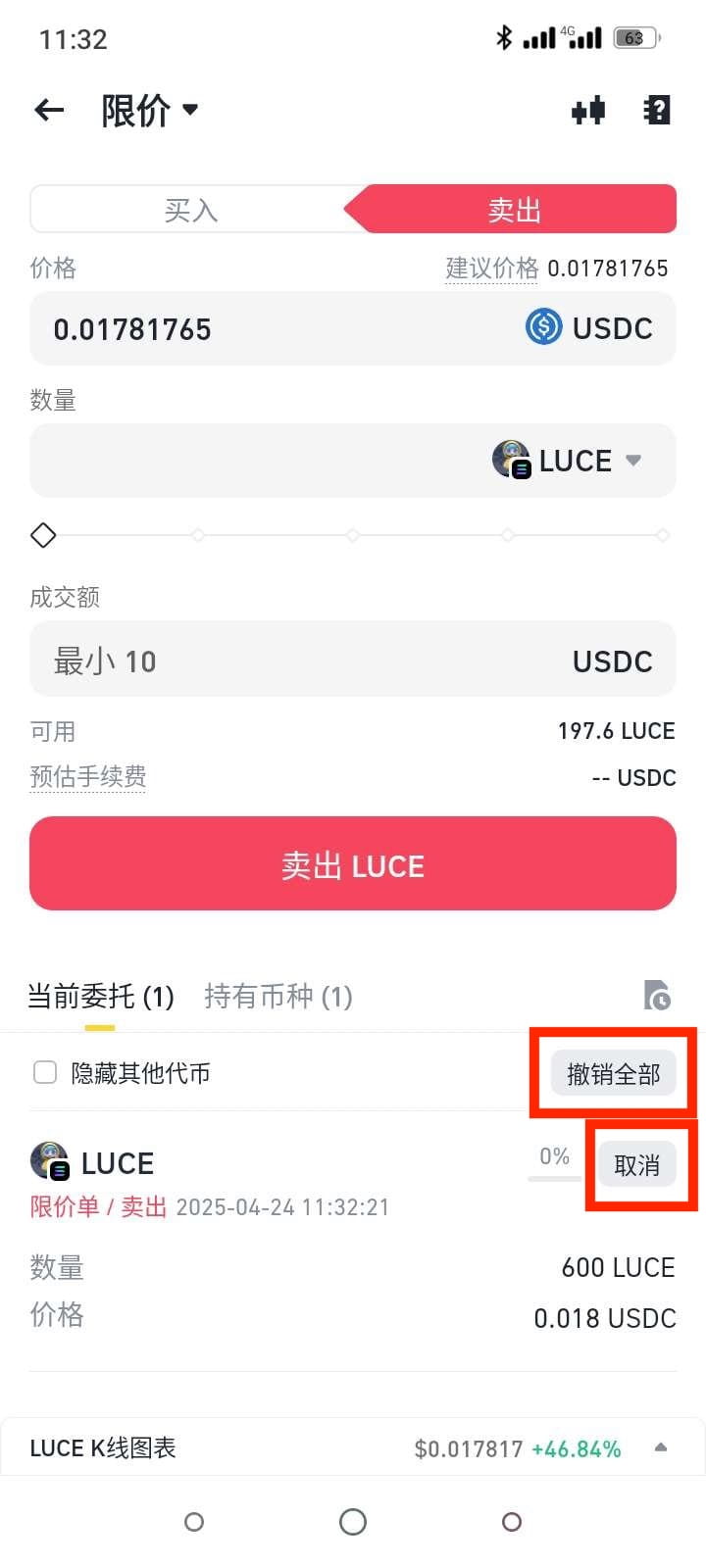
Task: Tap 取消 on the LUCE order
Action: point(636,1165)
